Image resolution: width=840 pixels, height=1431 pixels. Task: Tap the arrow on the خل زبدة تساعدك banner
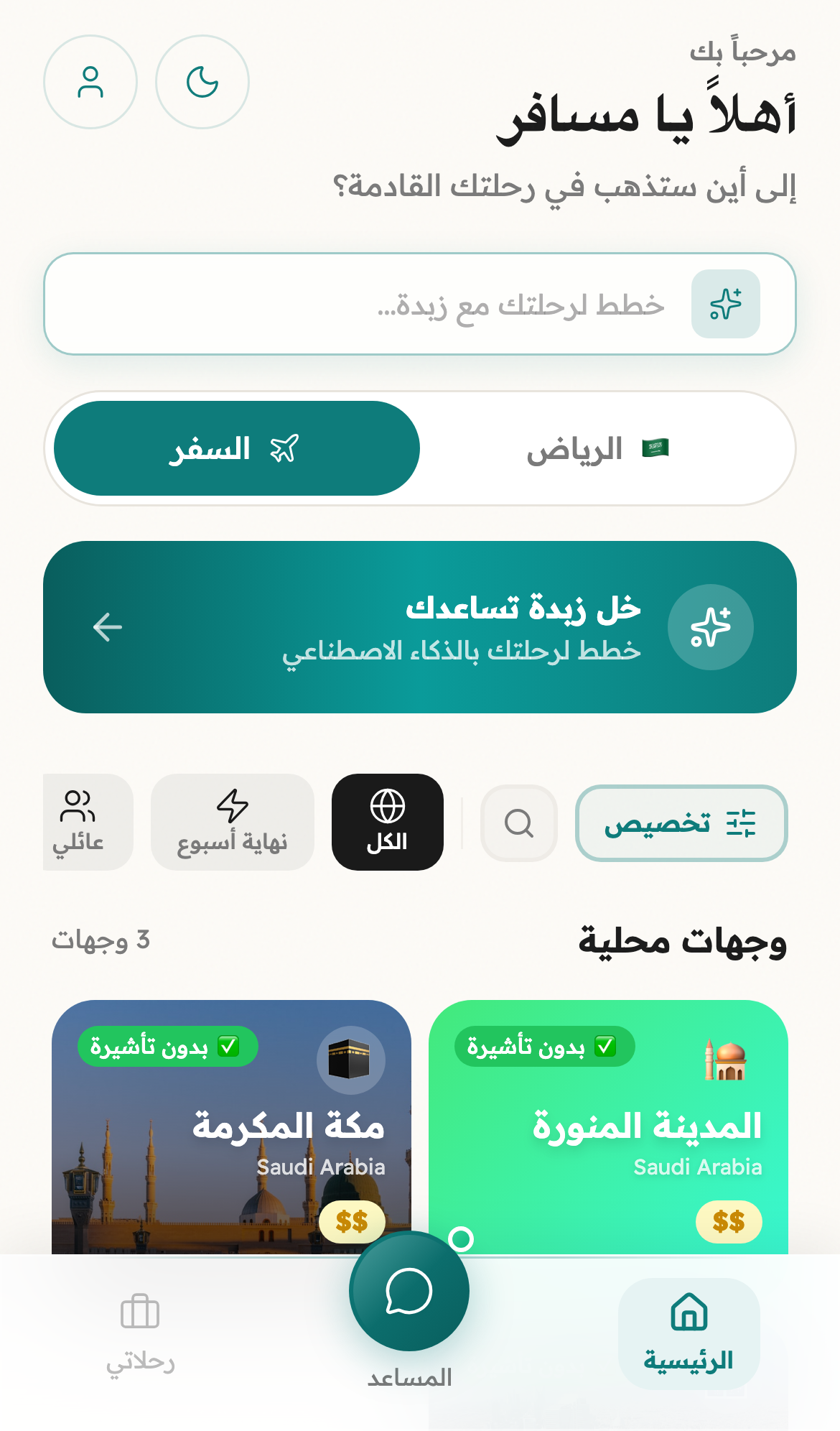pyautogui.click(x=107, y=626)
